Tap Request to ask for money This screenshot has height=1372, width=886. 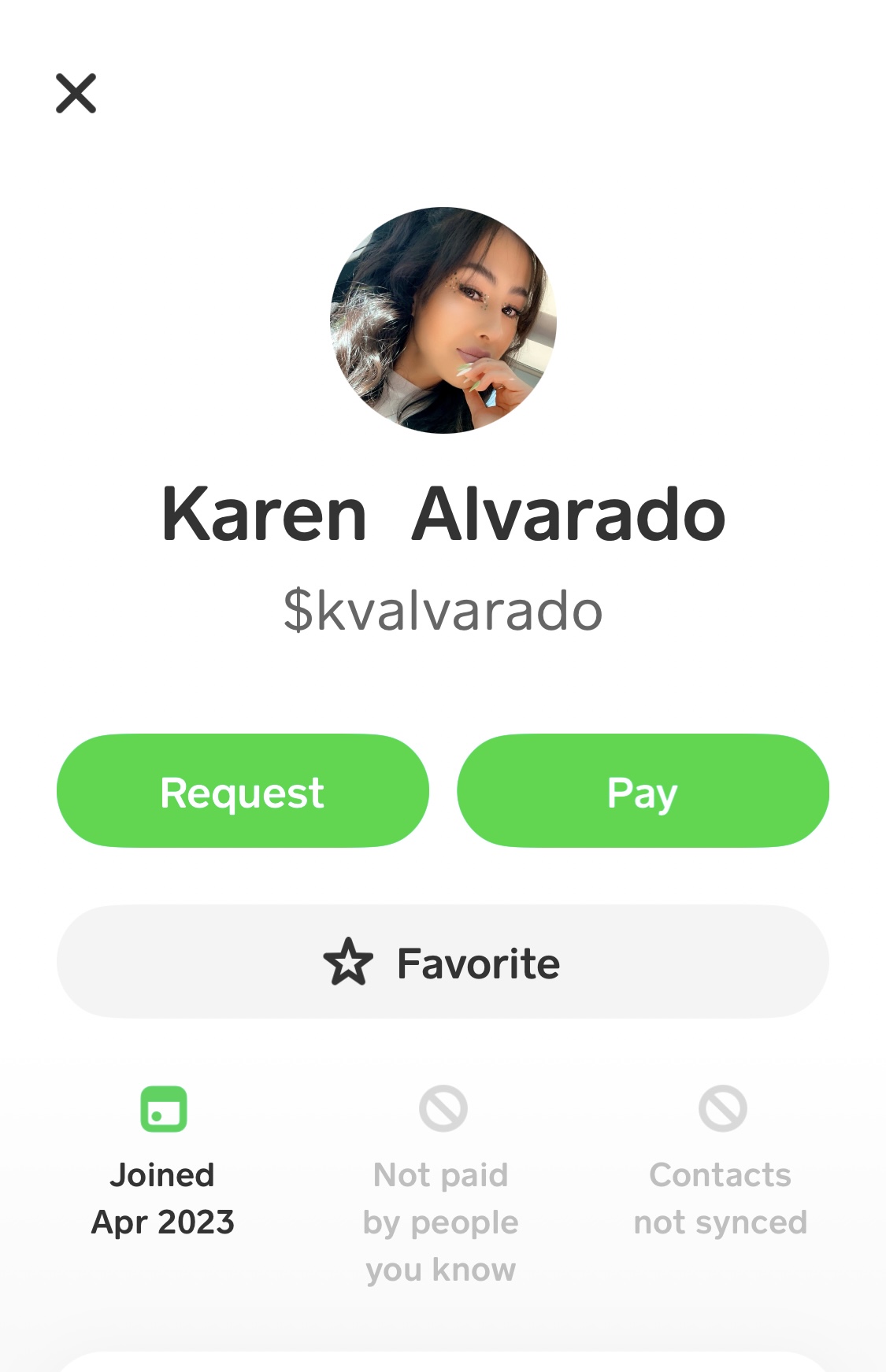pos(243,791)
